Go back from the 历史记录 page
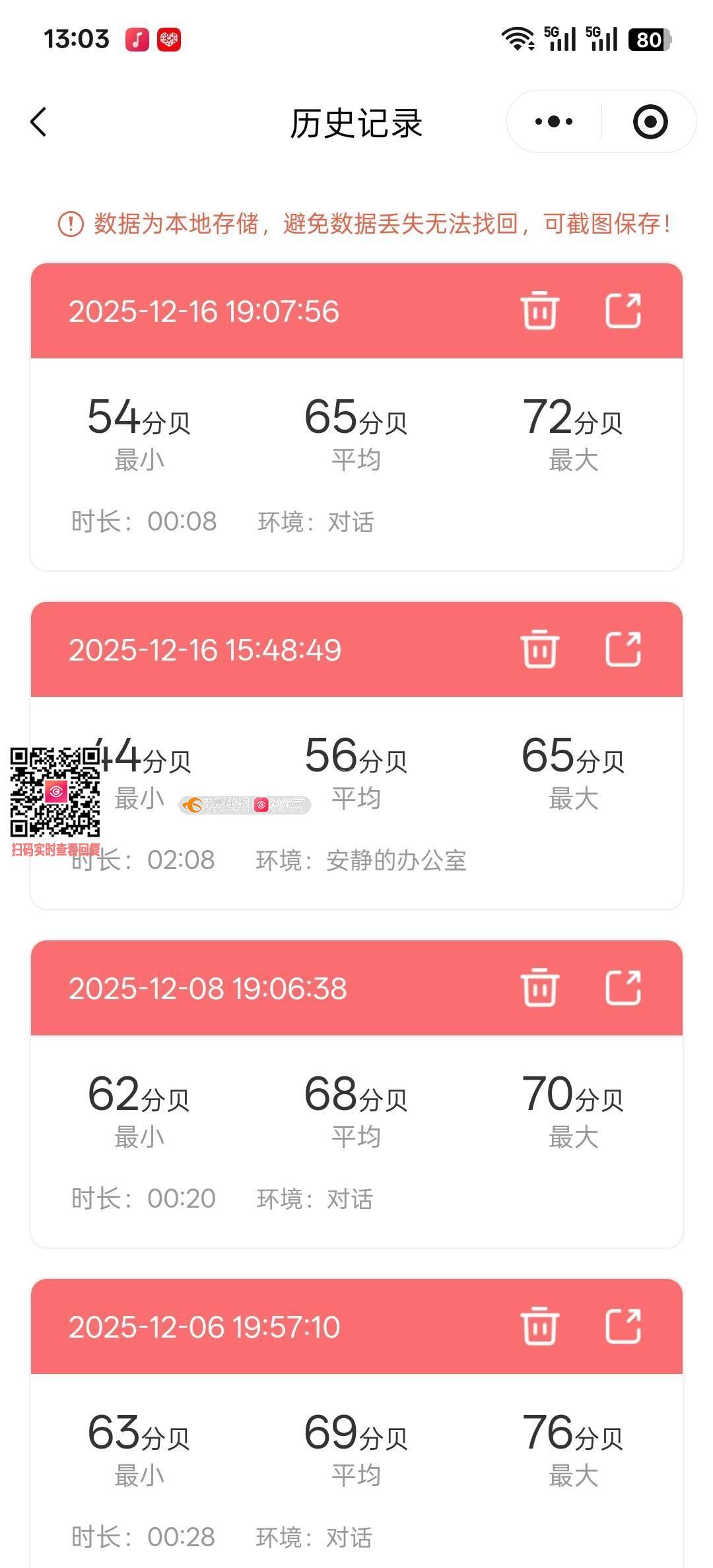713x1568 pixels. point(39,122)
